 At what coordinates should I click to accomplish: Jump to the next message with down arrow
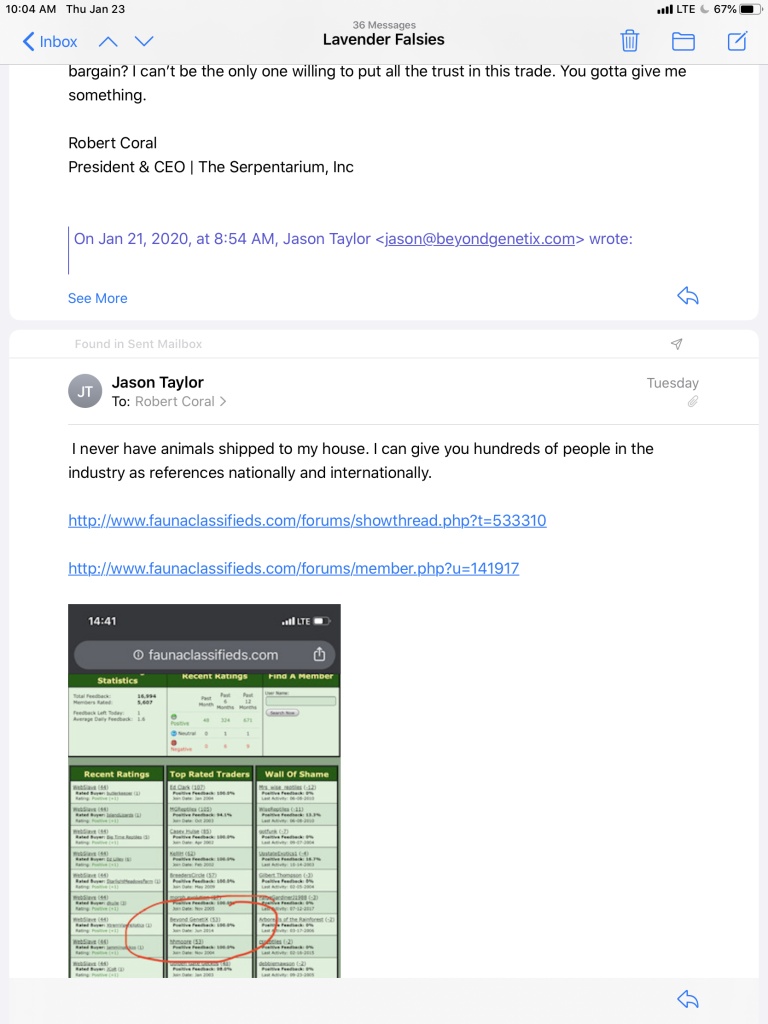click(x=144, y=41)
